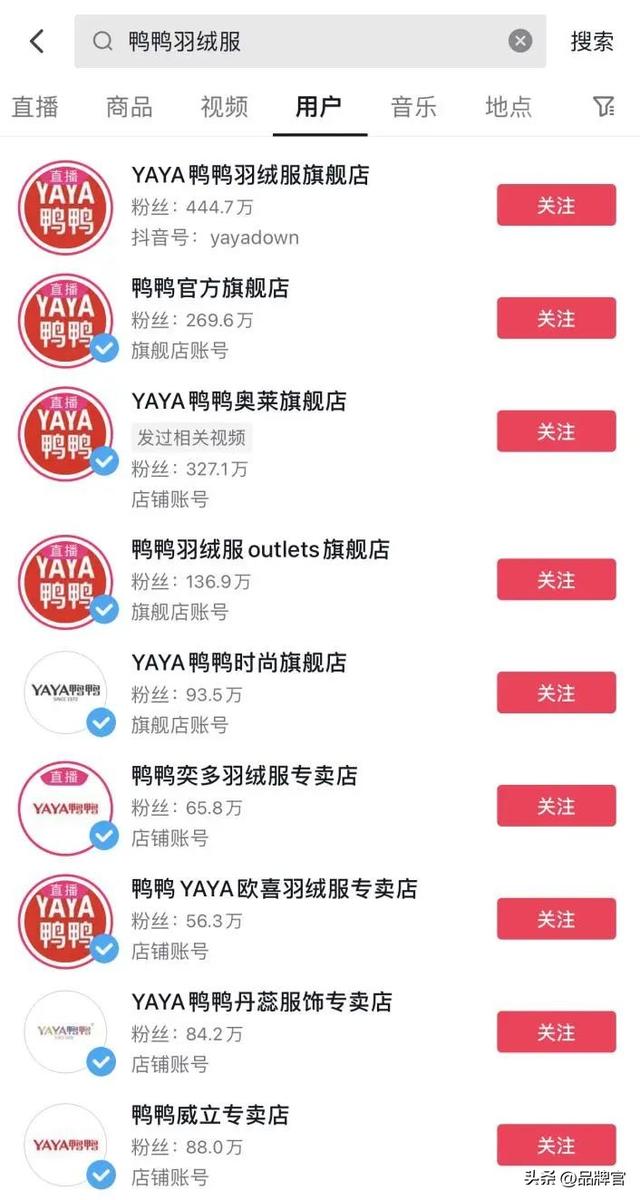Follow 鸭鸭威立专卖店
Image resolution: width=640 pixels, height=1200 pixels.
pyautogui.click(x=556, y=1144)
